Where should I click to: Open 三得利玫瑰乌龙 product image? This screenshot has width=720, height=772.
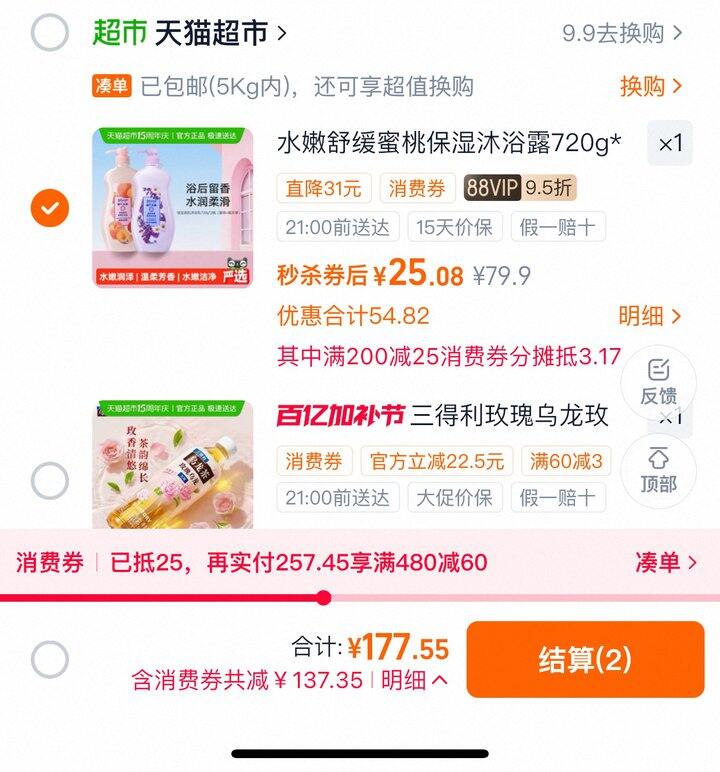click(172, 465)
